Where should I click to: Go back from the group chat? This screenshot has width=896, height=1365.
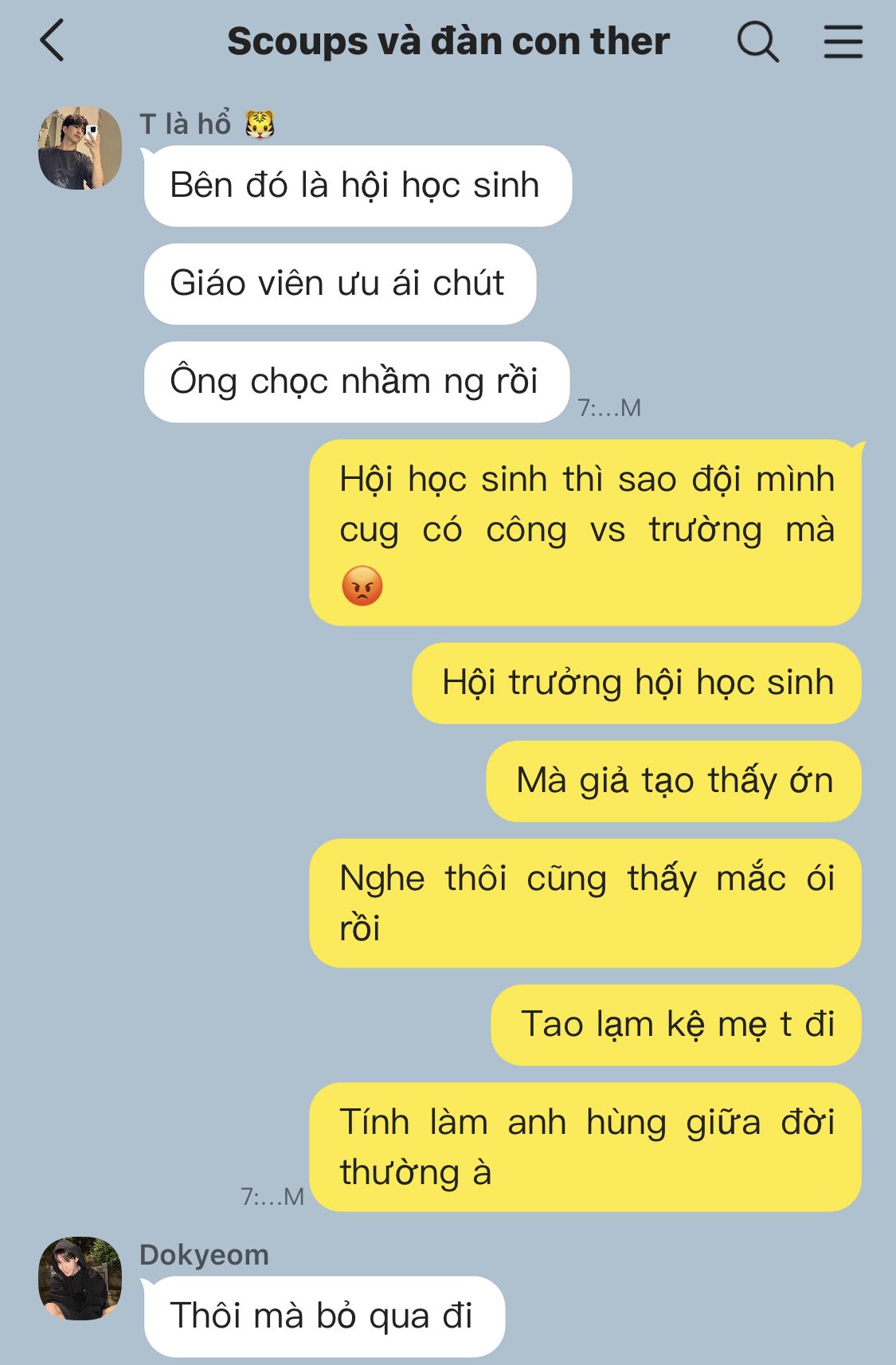(x=52, y=41)
